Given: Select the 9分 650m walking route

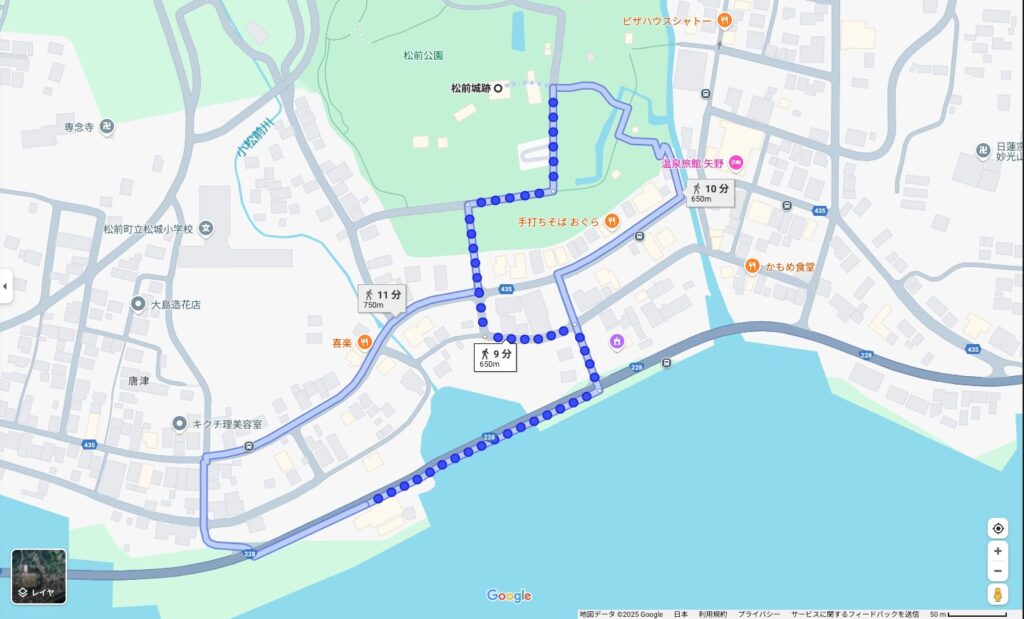Looking at the screenshot, I should pyautogui.click(x=496, y=357).
